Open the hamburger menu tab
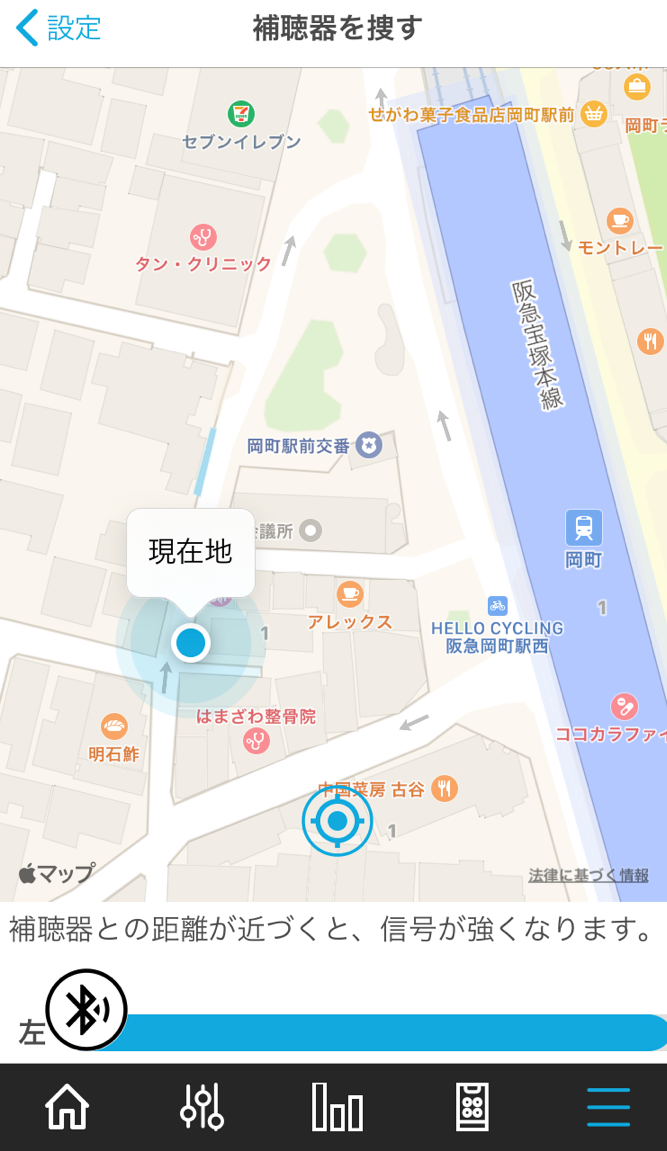667x1151 pixels. pyautogui.click(x=608, y=1107)
